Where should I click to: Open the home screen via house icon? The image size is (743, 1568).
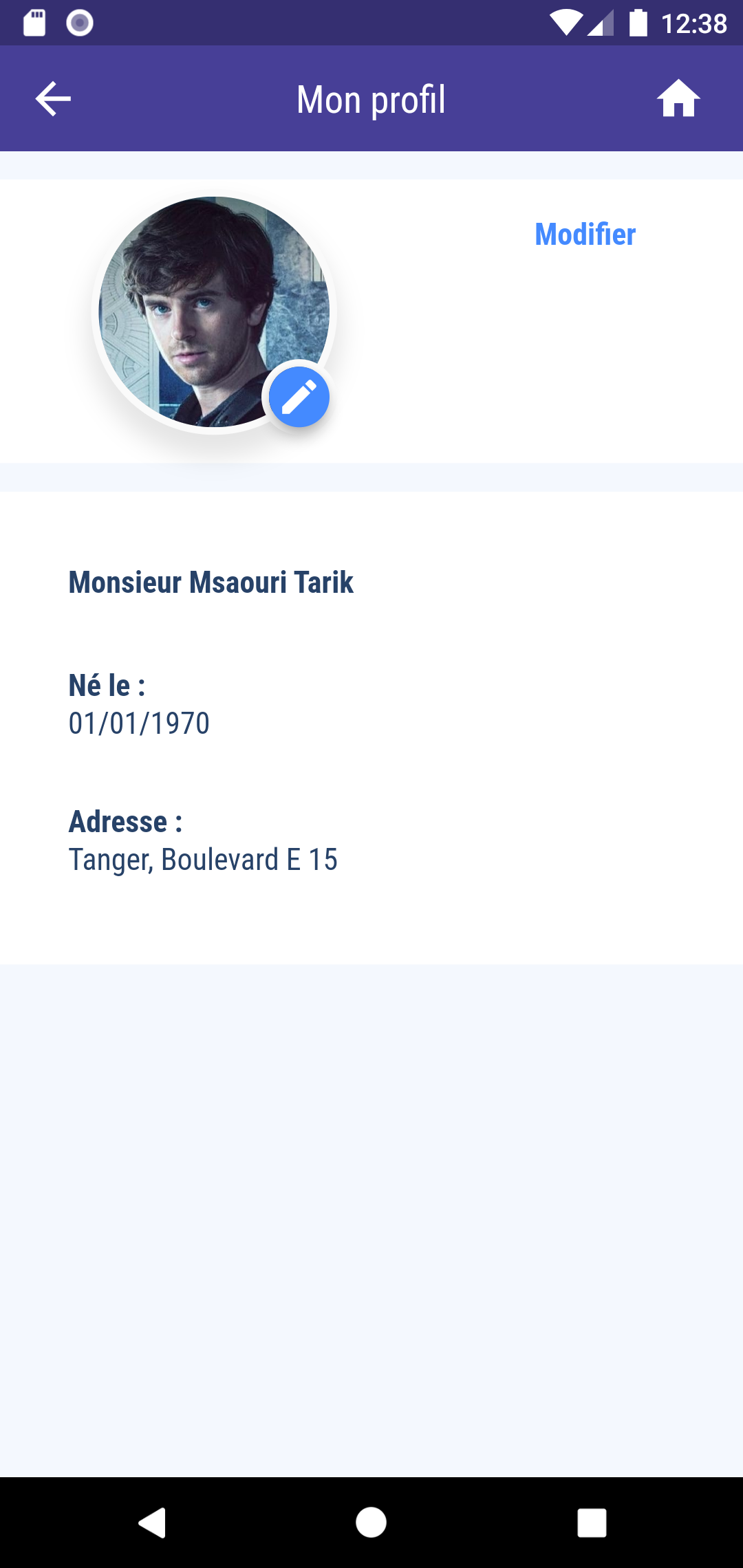pos(680,98)
